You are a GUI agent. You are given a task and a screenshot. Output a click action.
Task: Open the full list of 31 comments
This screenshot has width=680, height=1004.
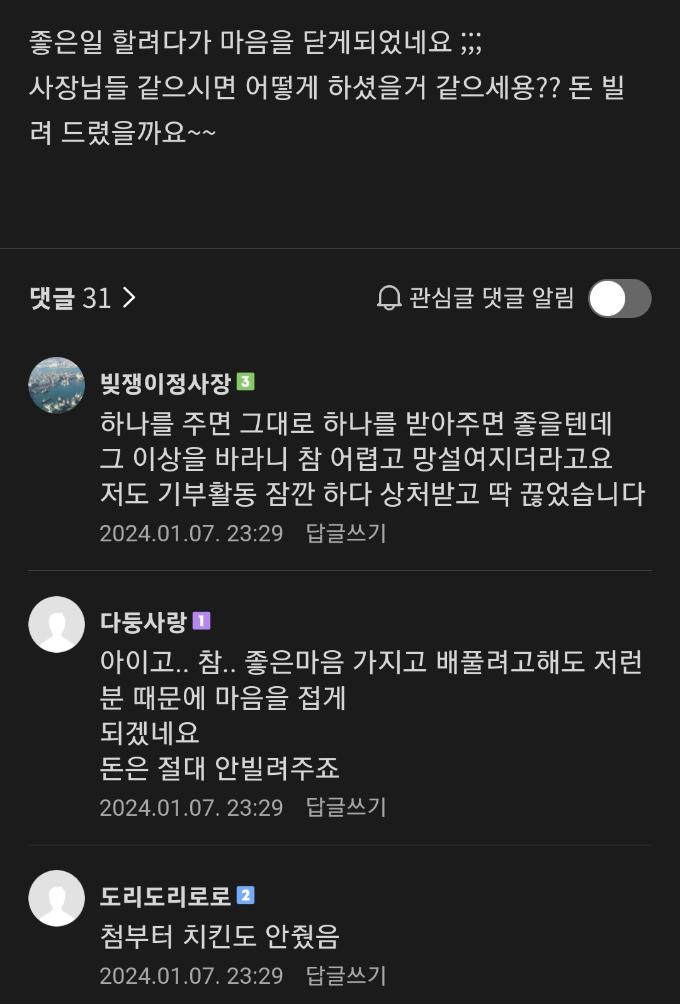click(x=83, y=298)
